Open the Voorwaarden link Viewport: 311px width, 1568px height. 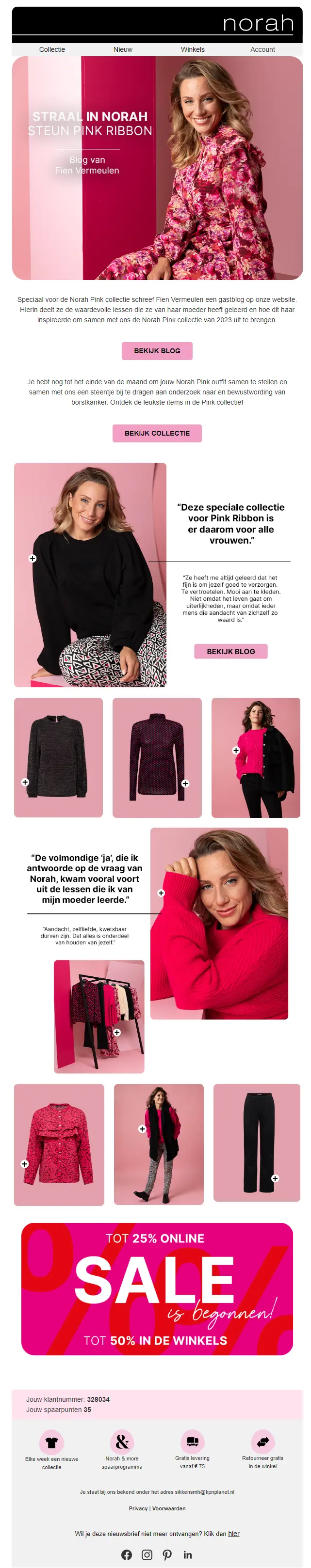pos(169,1508)
